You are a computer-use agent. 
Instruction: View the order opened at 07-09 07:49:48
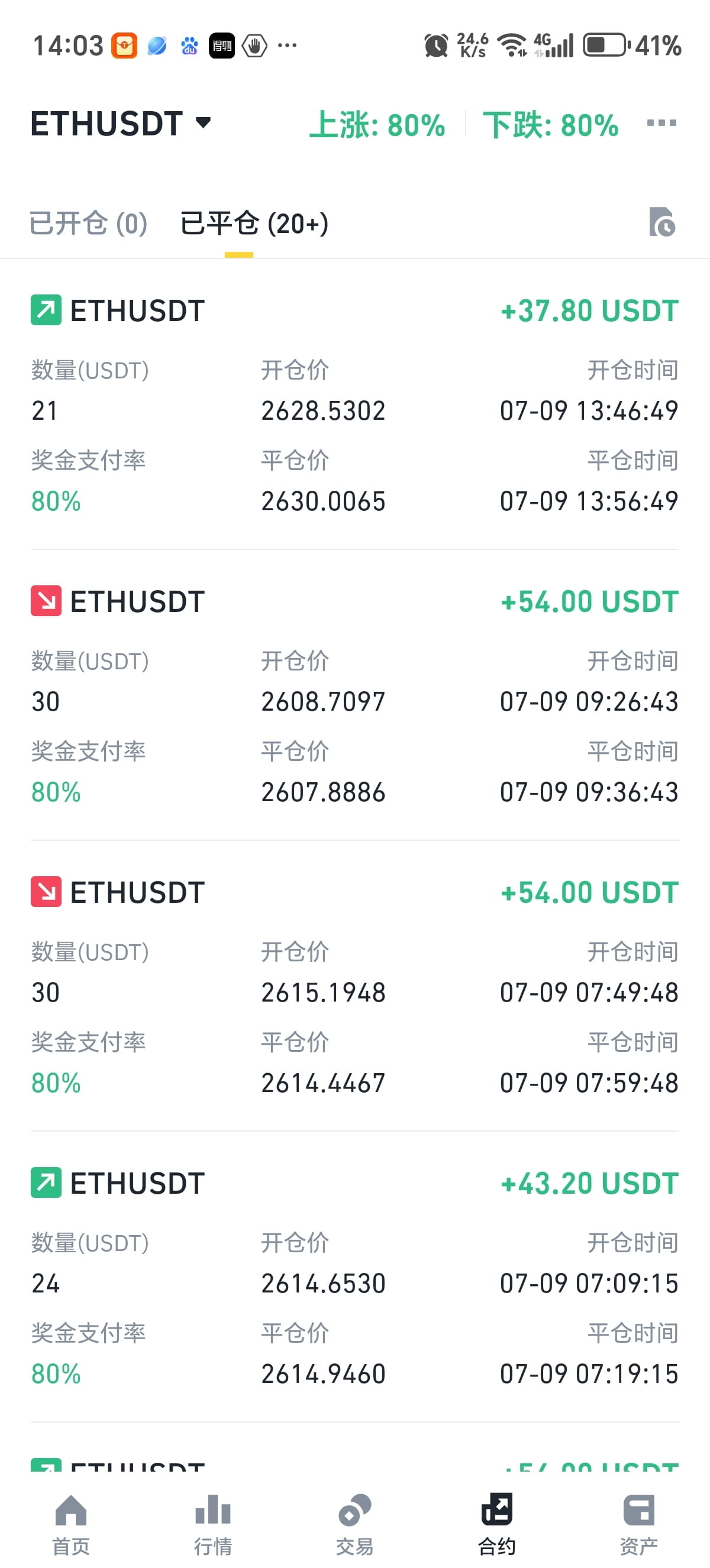coord(355,987)
